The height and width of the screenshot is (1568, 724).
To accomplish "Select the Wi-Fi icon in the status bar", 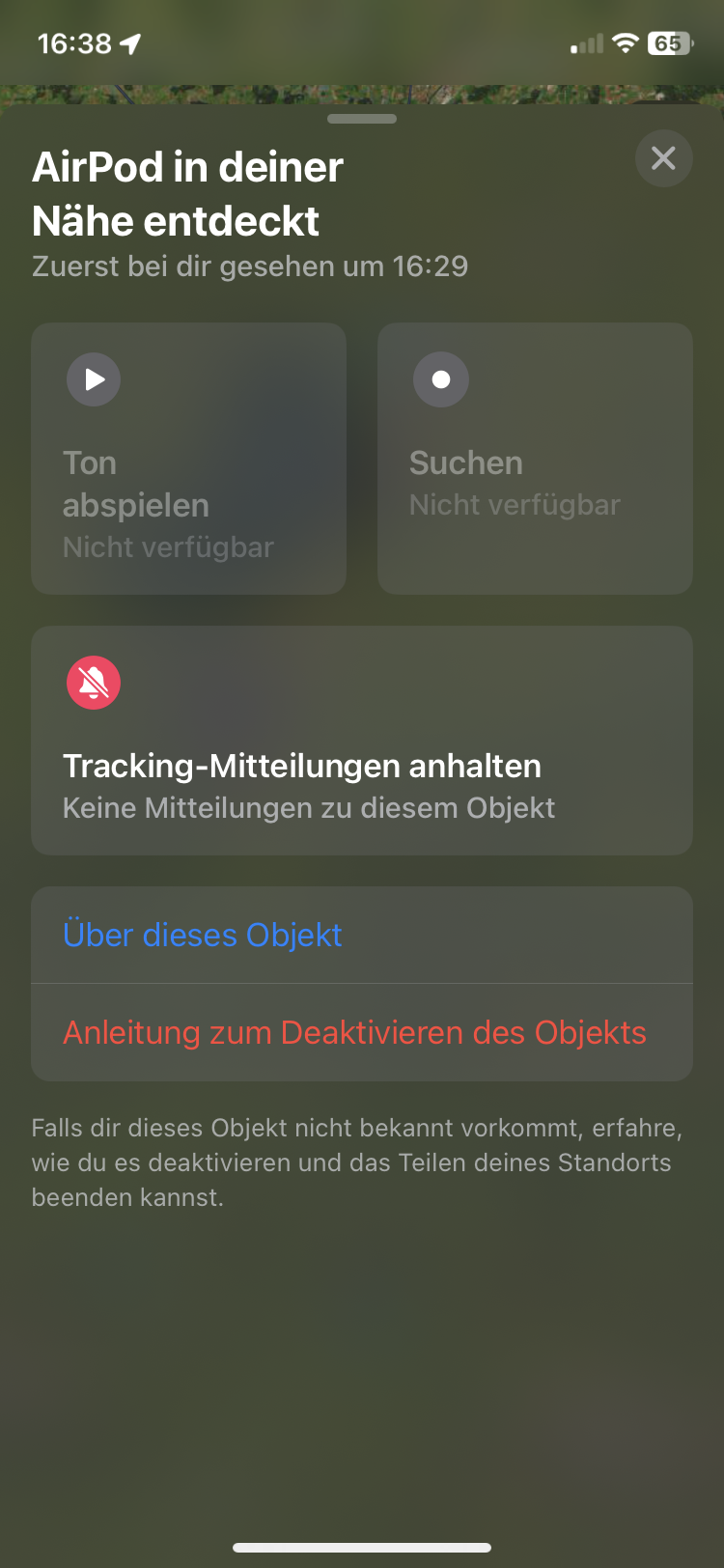I will coord(626,42).
